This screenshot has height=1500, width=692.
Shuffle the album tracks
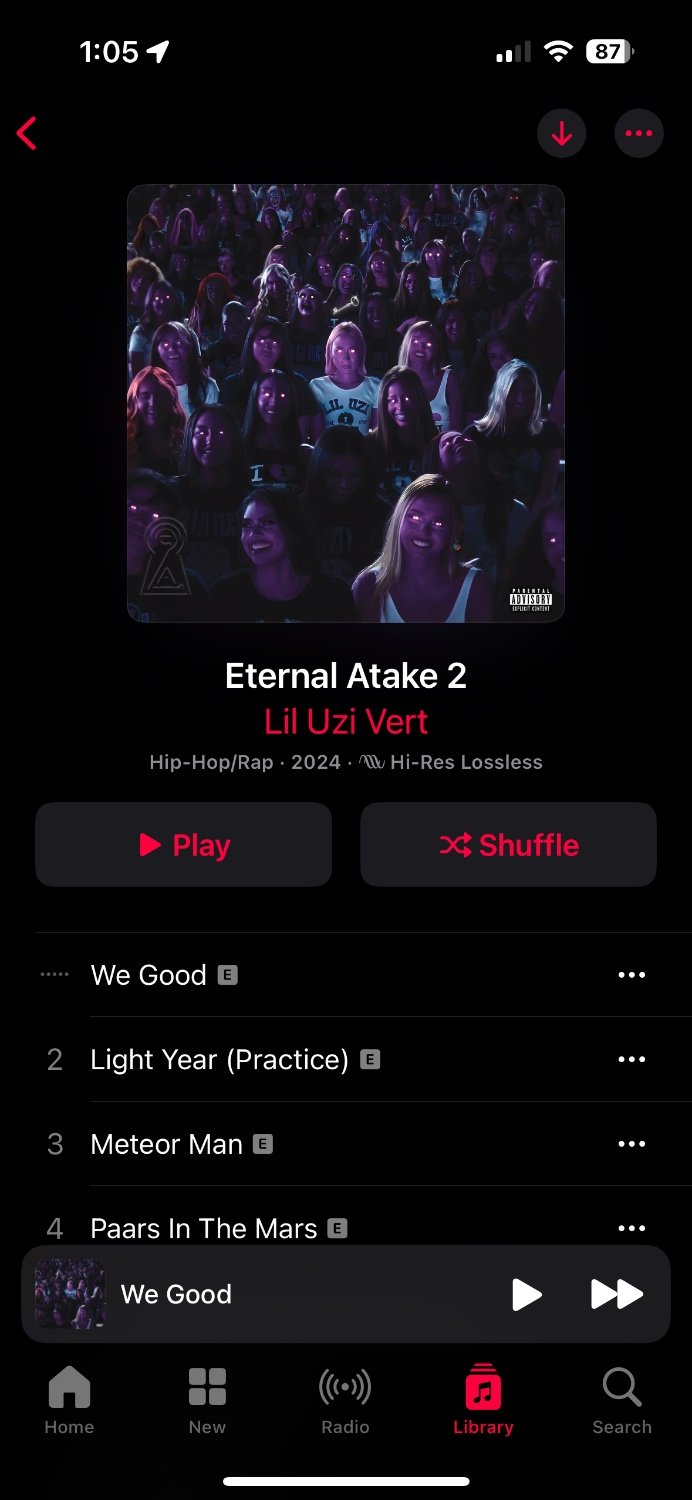(x=508, y=845)
